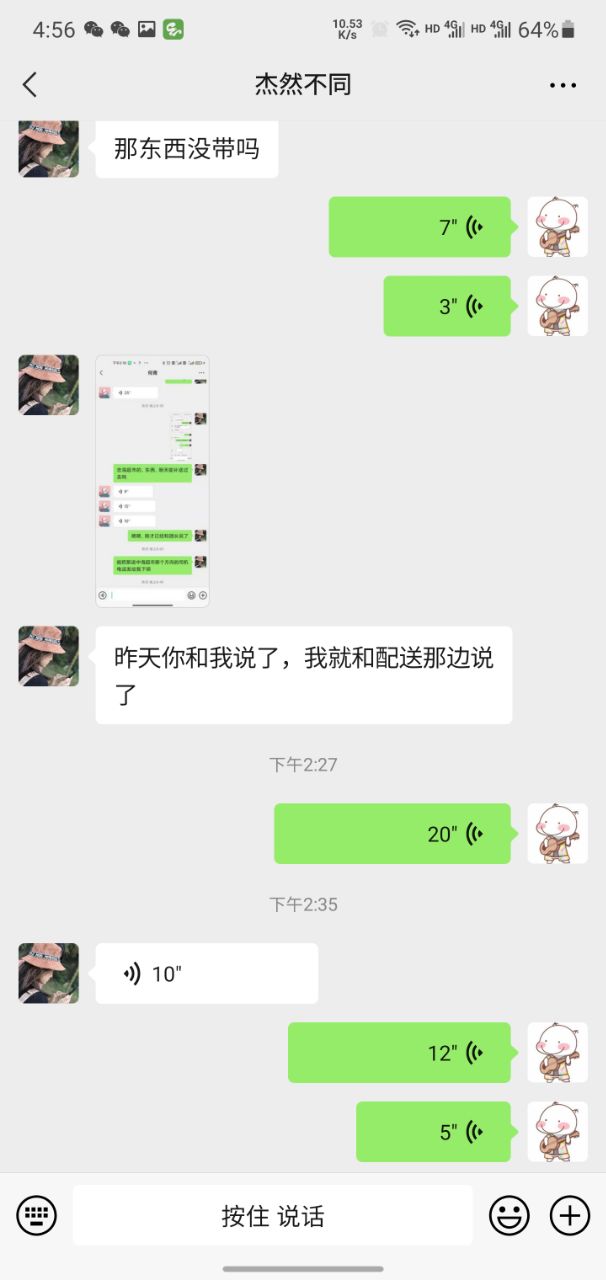
Task: Open chat info overflow menu
Action: pyautogui.click(x=563, y=85)
